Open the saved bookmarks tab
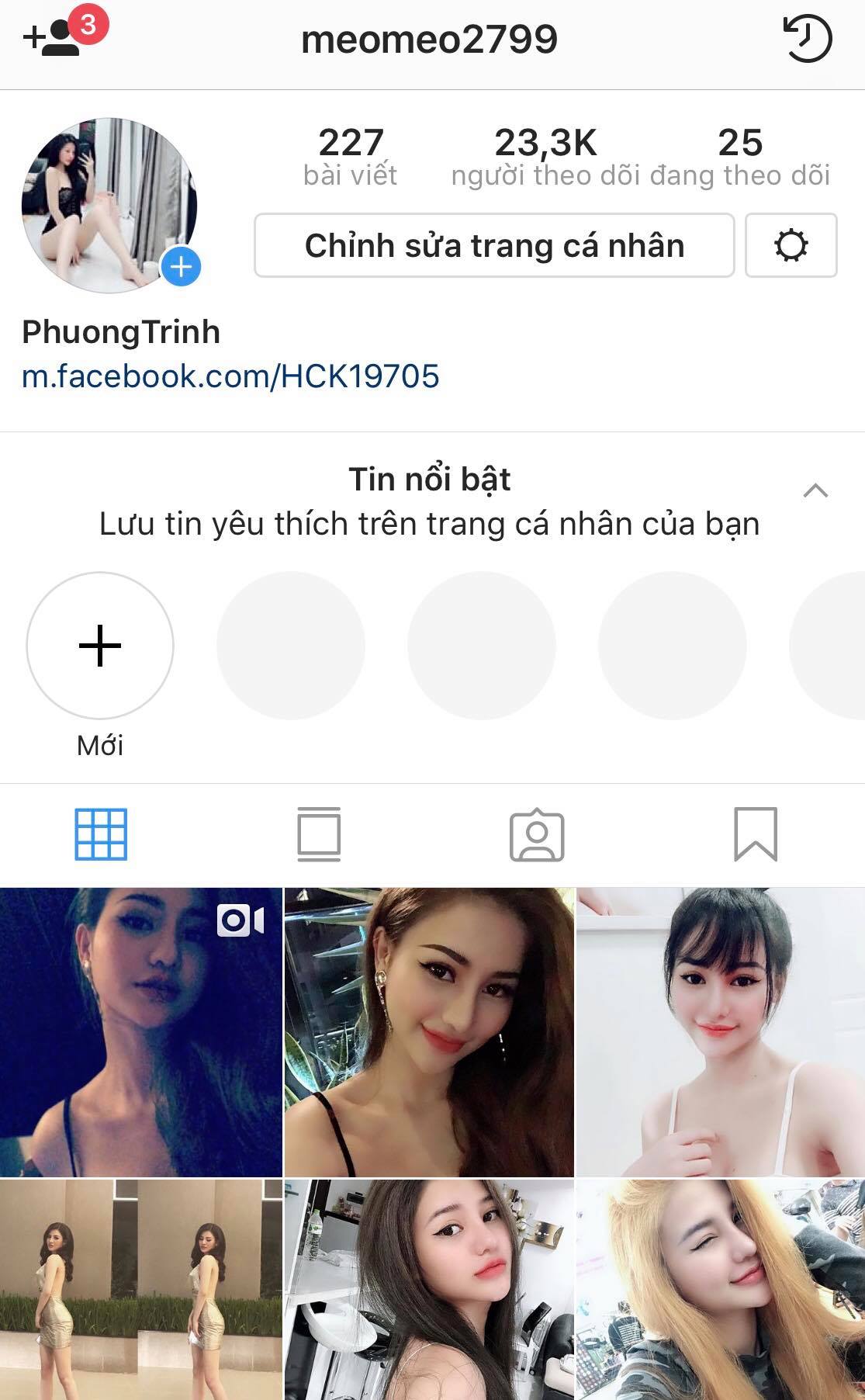Screen dimensions: 865x1400 (x=755, y=834)
